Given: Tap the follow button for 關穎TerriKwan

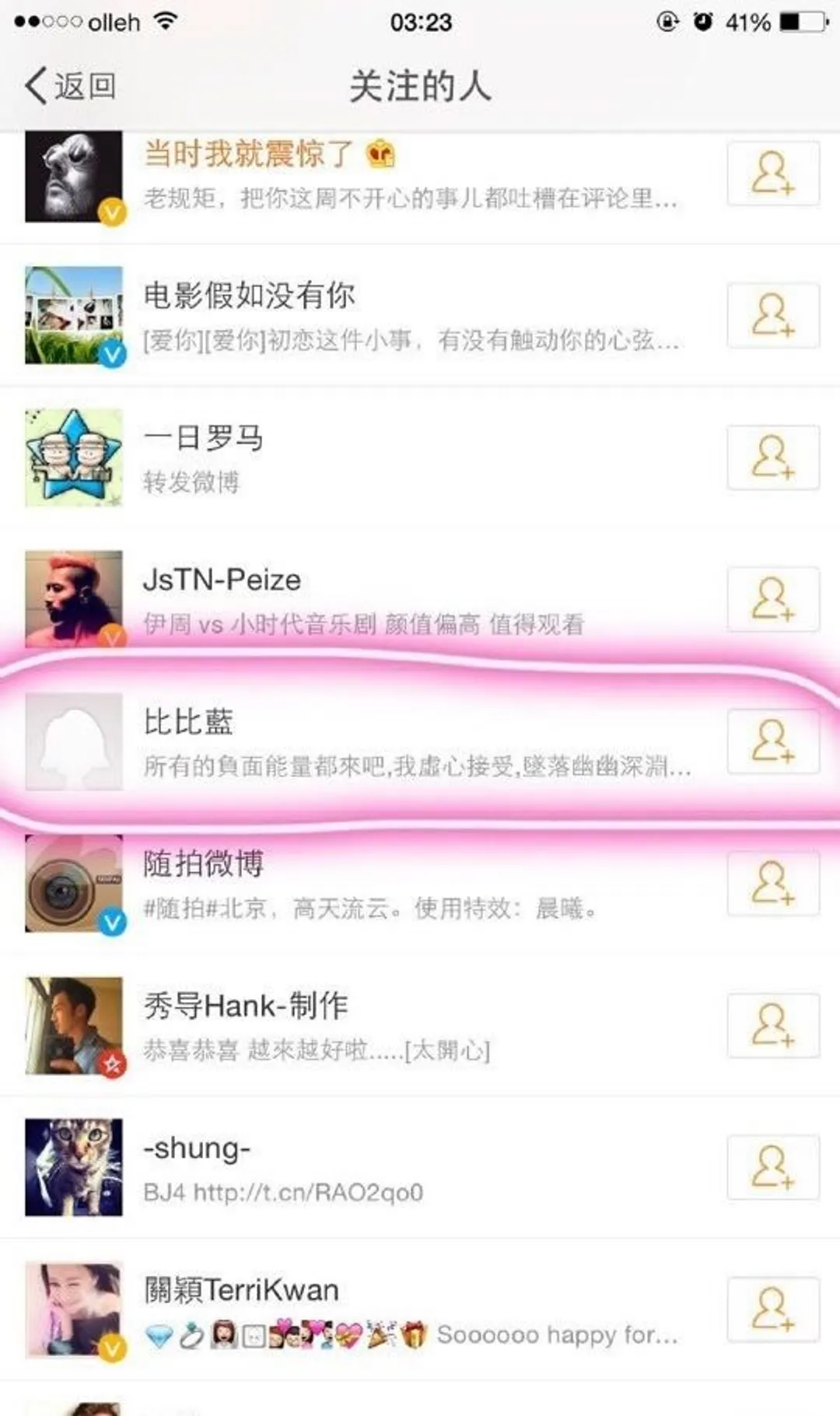Looking at the screenshot, I should click(x=773, y=1309).
